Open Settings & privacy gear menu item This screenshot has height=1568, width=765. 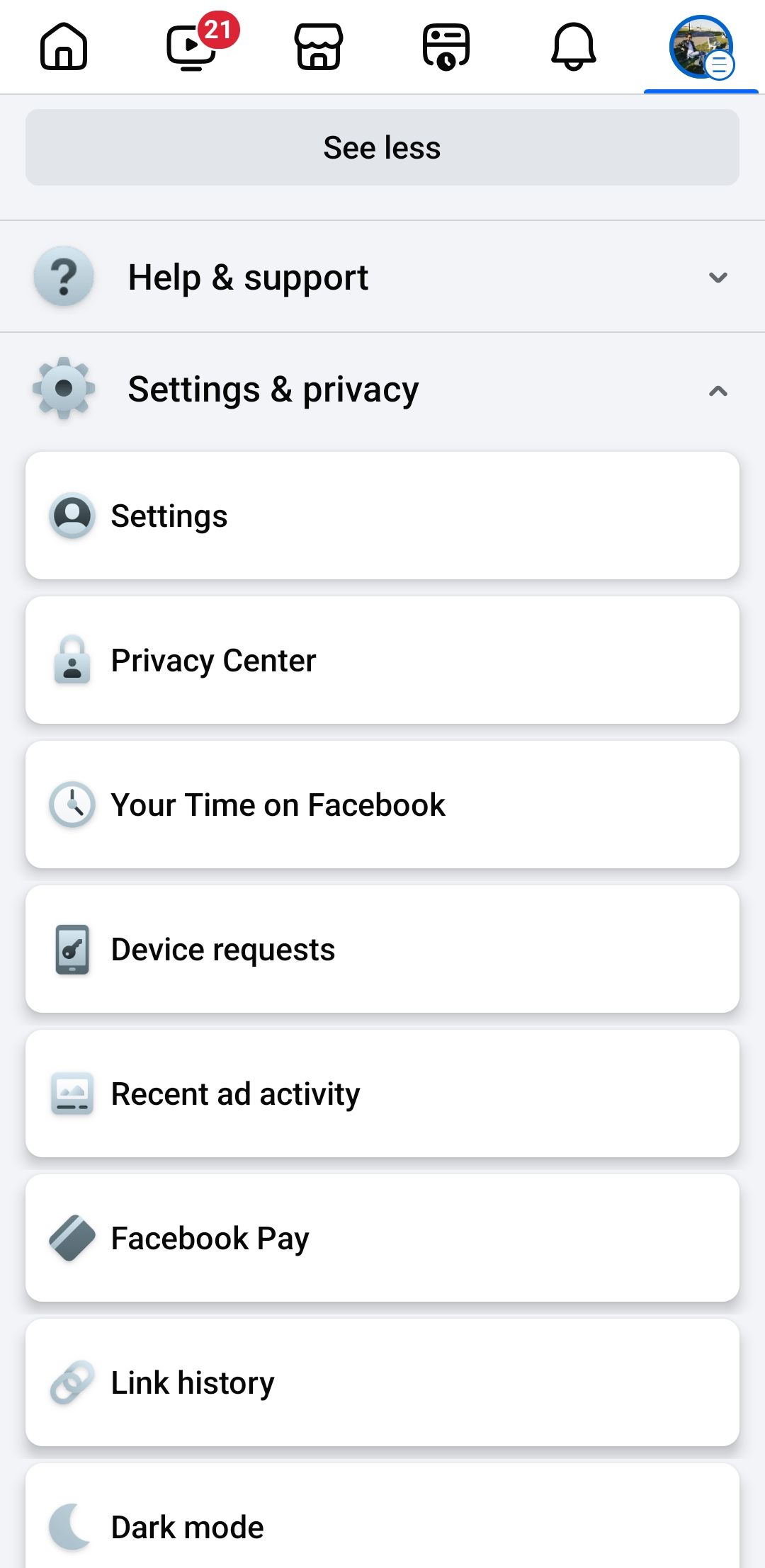(x=273, y=389)
